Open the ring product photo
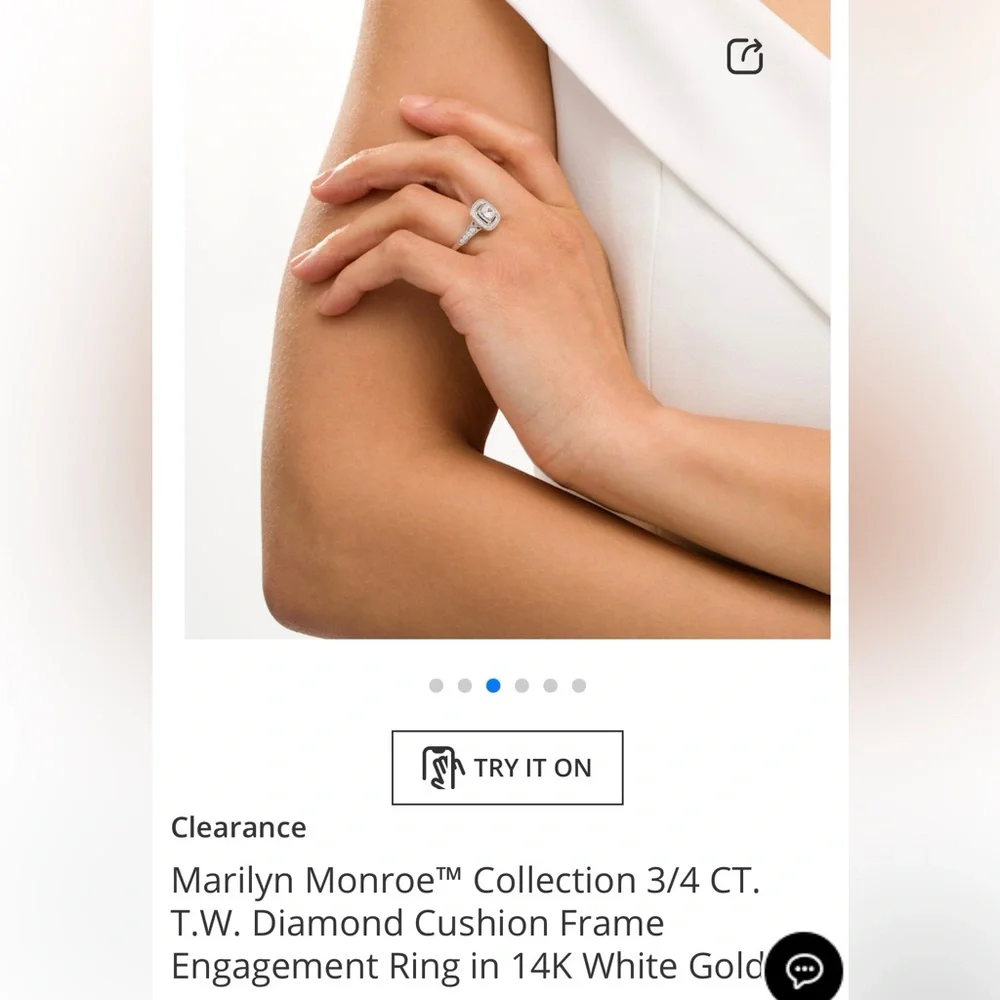Screen dimensions: 1000x1000 507,320
